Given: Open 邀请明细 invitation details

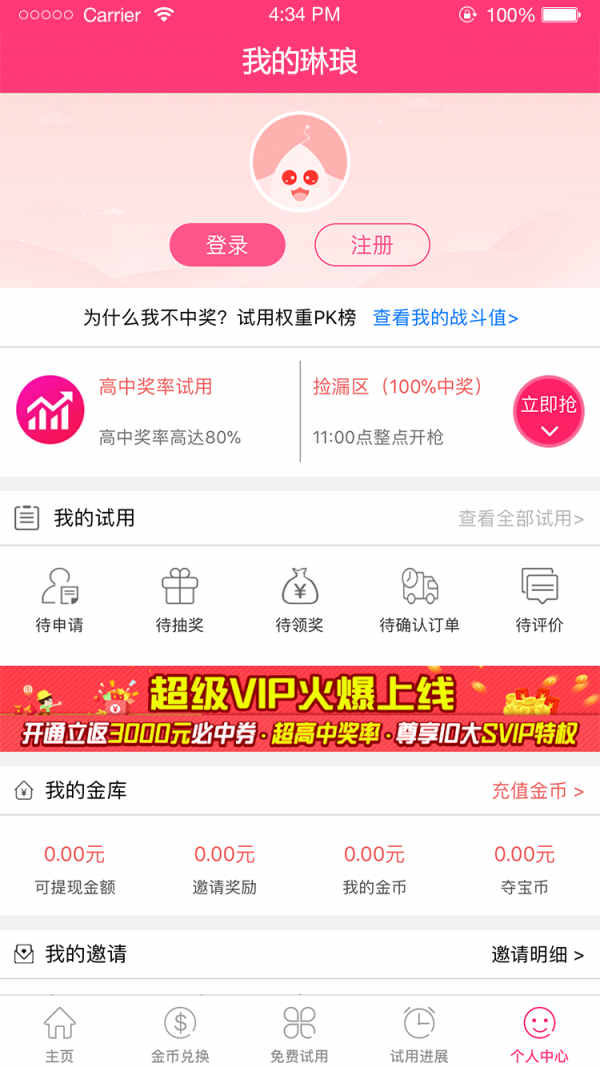Looking at the screenshot, I should coord(537,955).
